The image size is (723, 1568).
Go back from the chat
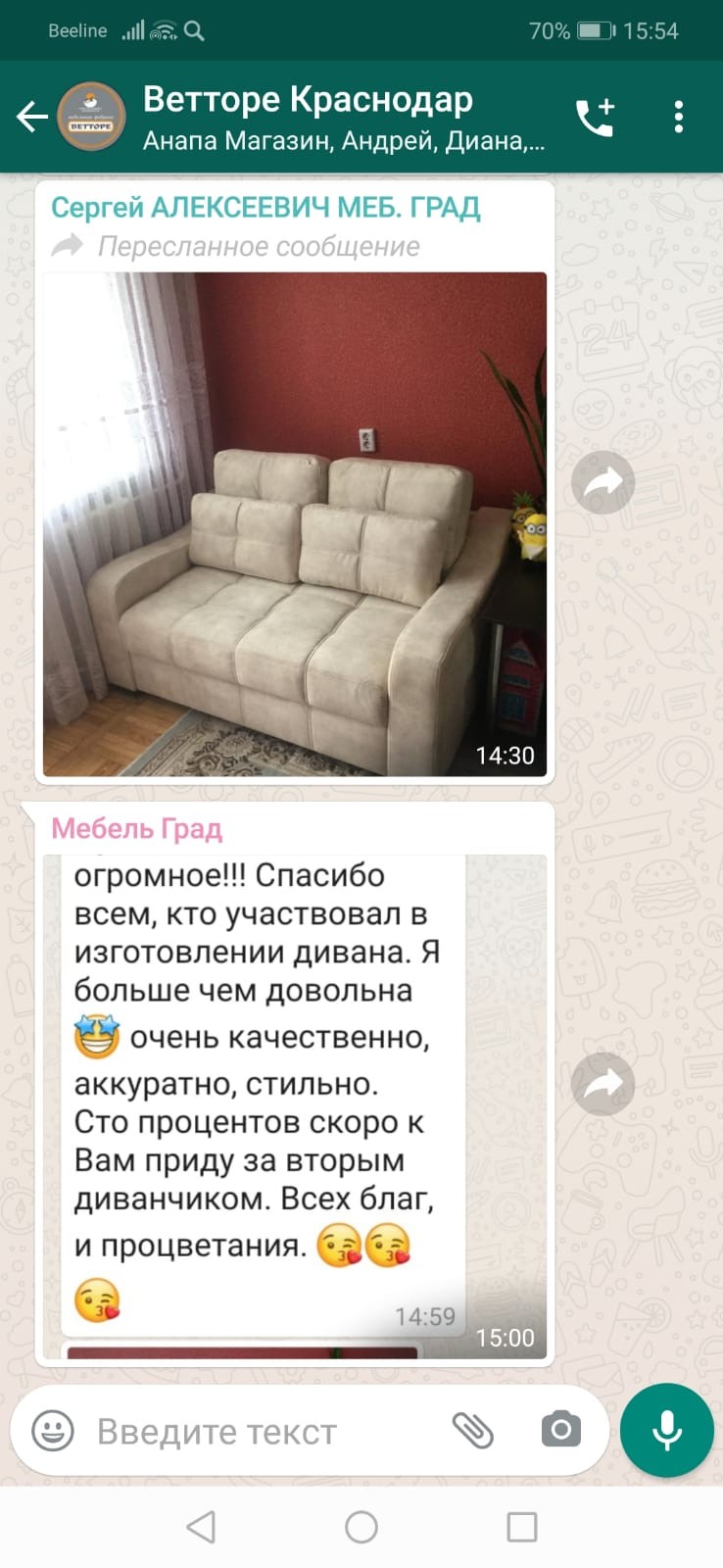click(x=32, y=118)
